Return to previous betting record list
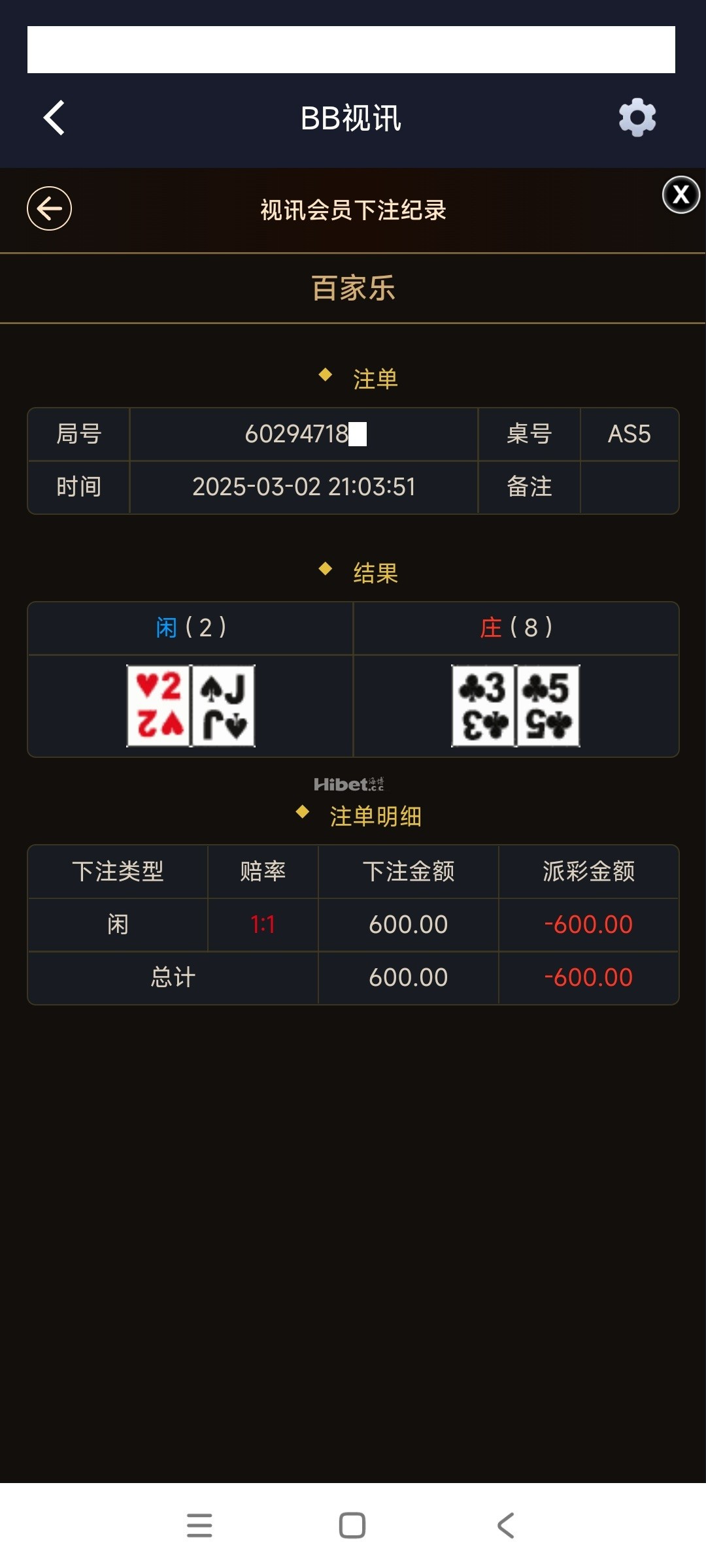The width and height of the screenshot is (706, 1568). tap(49, 208)
